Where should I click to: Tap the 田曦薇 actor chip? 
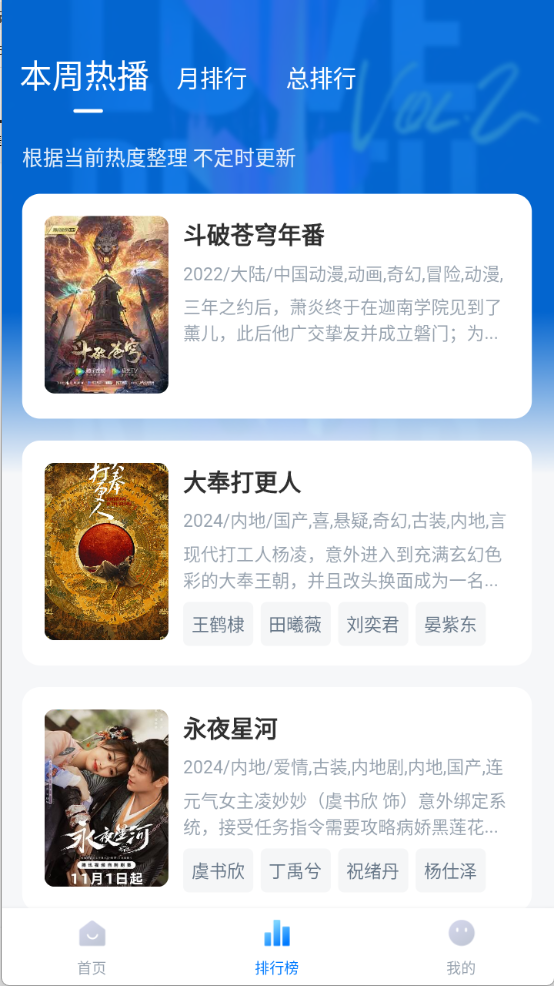tap(296, 624)
